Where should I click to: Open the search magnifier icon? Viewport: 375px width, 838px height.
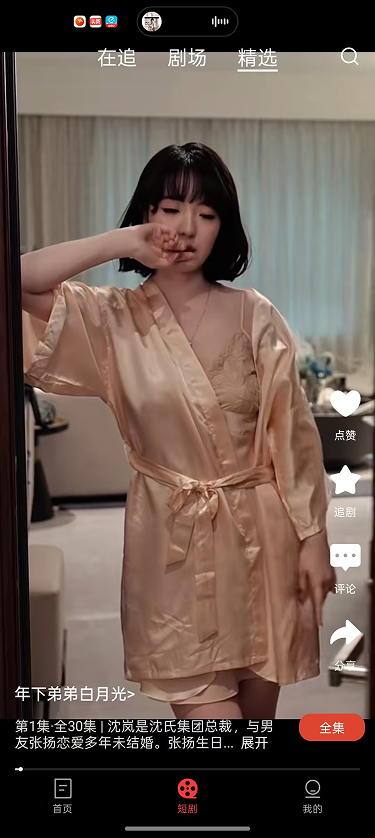pyautogui.click(x=349, y=56)
